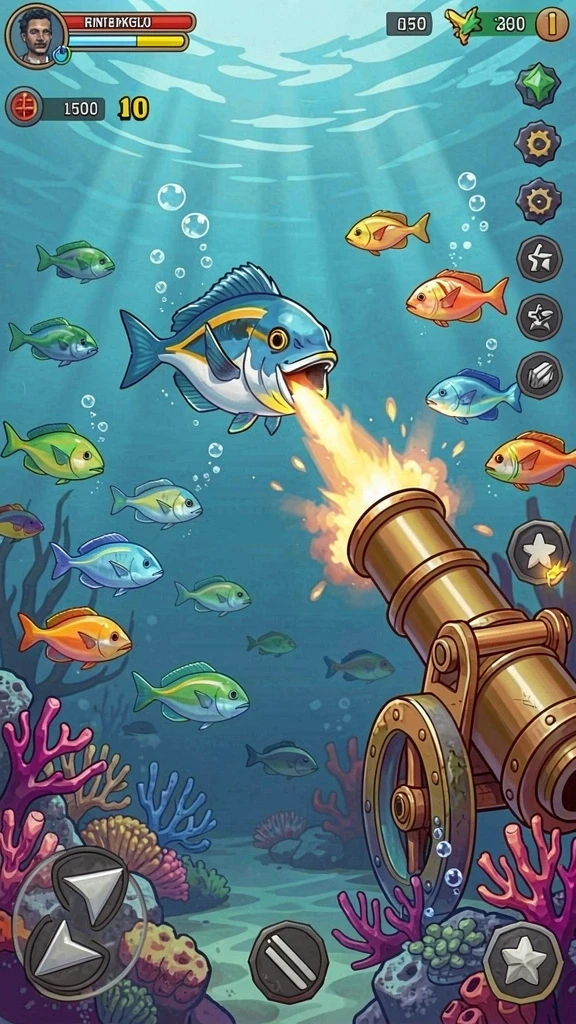Open the player avatar profile
The image size is (576, 1024).
36,35
